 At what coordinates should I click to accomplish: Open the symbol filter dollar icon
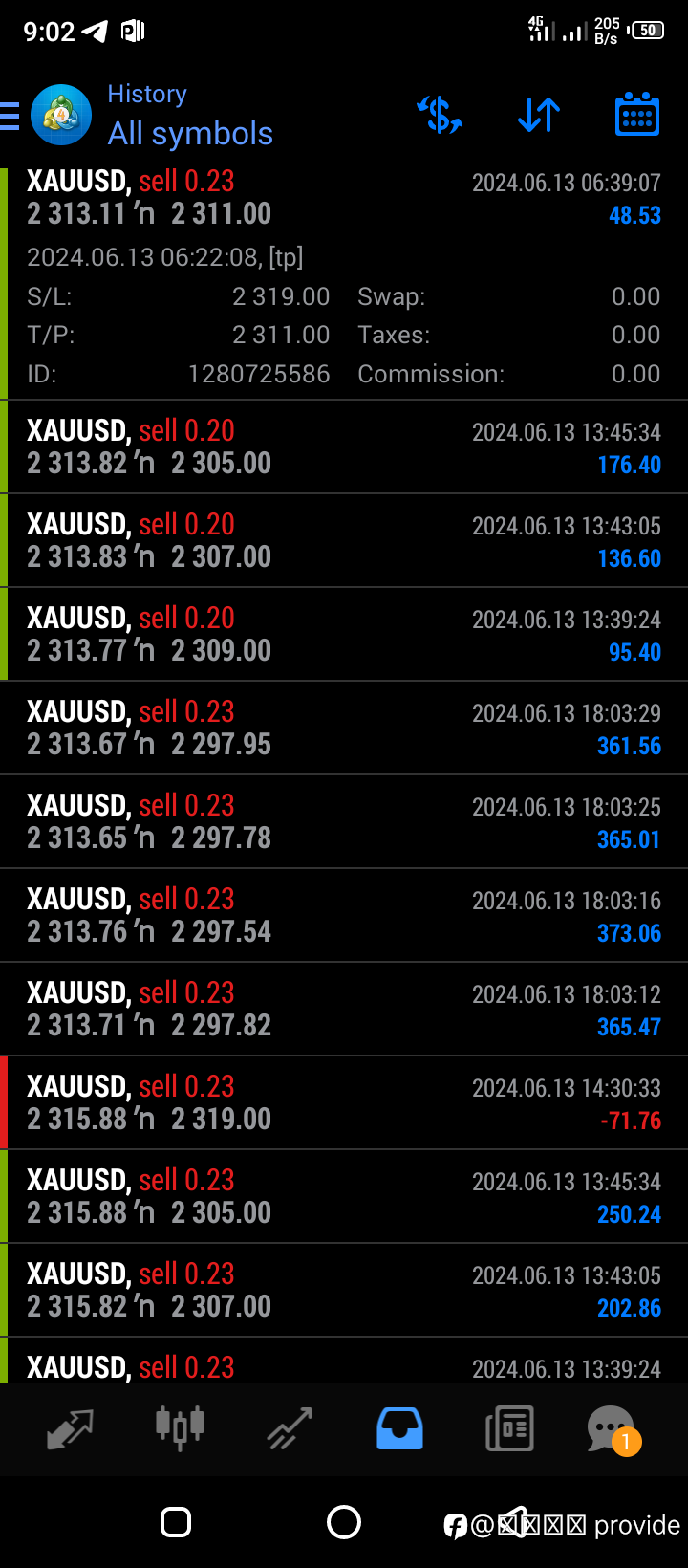point(440,115)
